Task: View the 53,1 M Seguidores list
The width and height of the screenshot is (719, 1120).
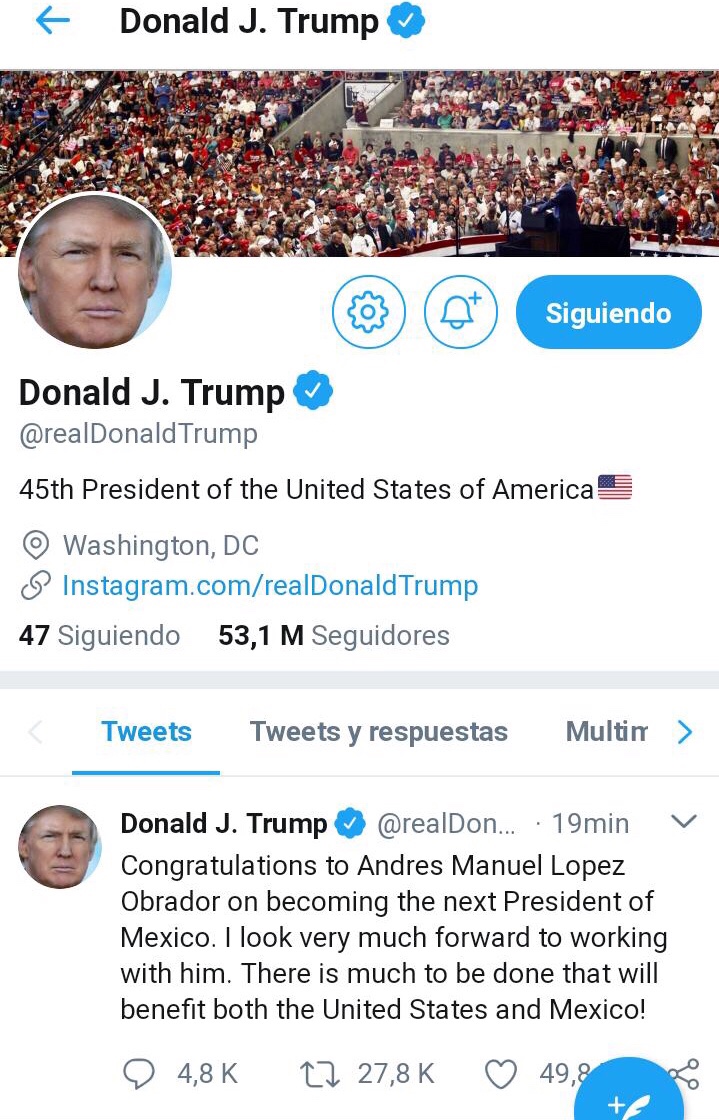Action: 333,636
